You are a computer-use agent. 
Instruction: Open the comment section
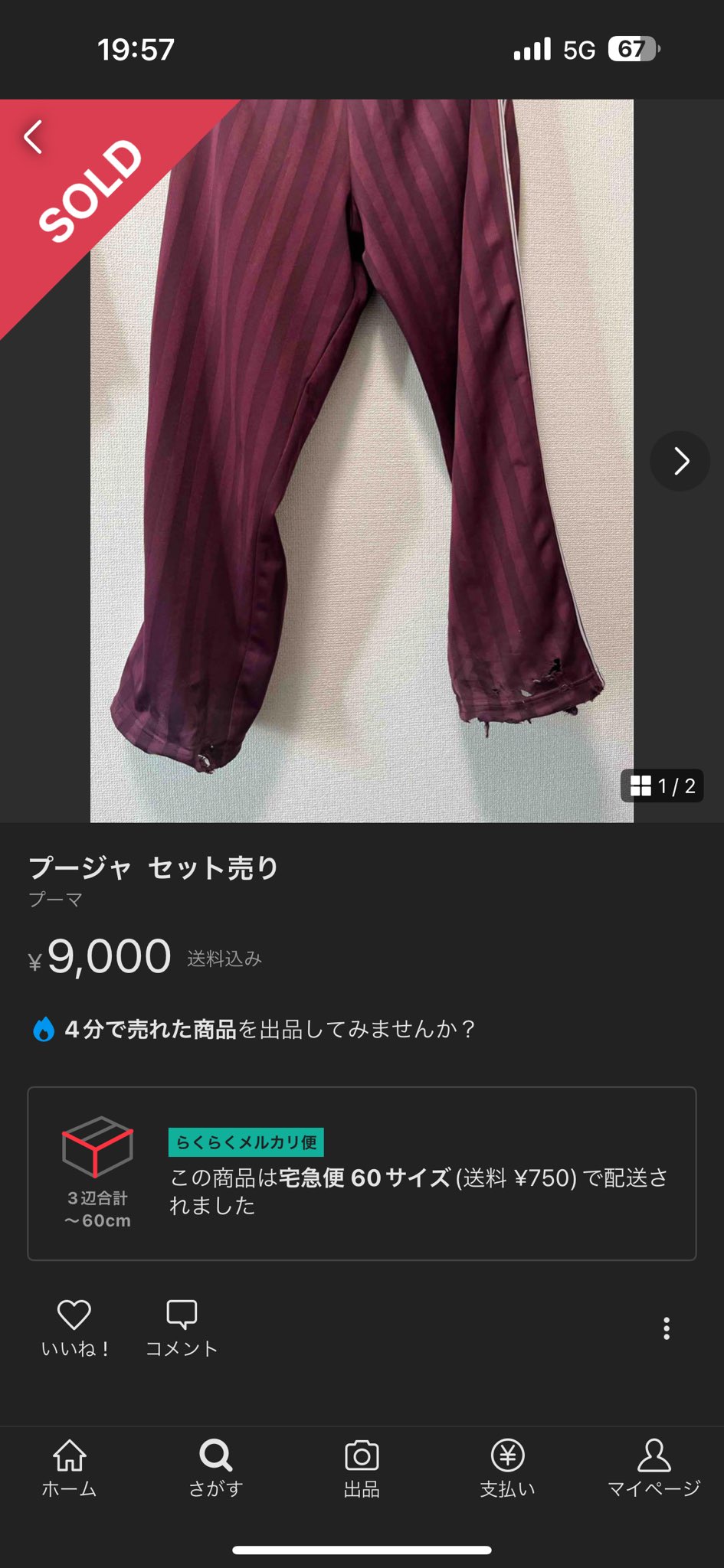182,1327
